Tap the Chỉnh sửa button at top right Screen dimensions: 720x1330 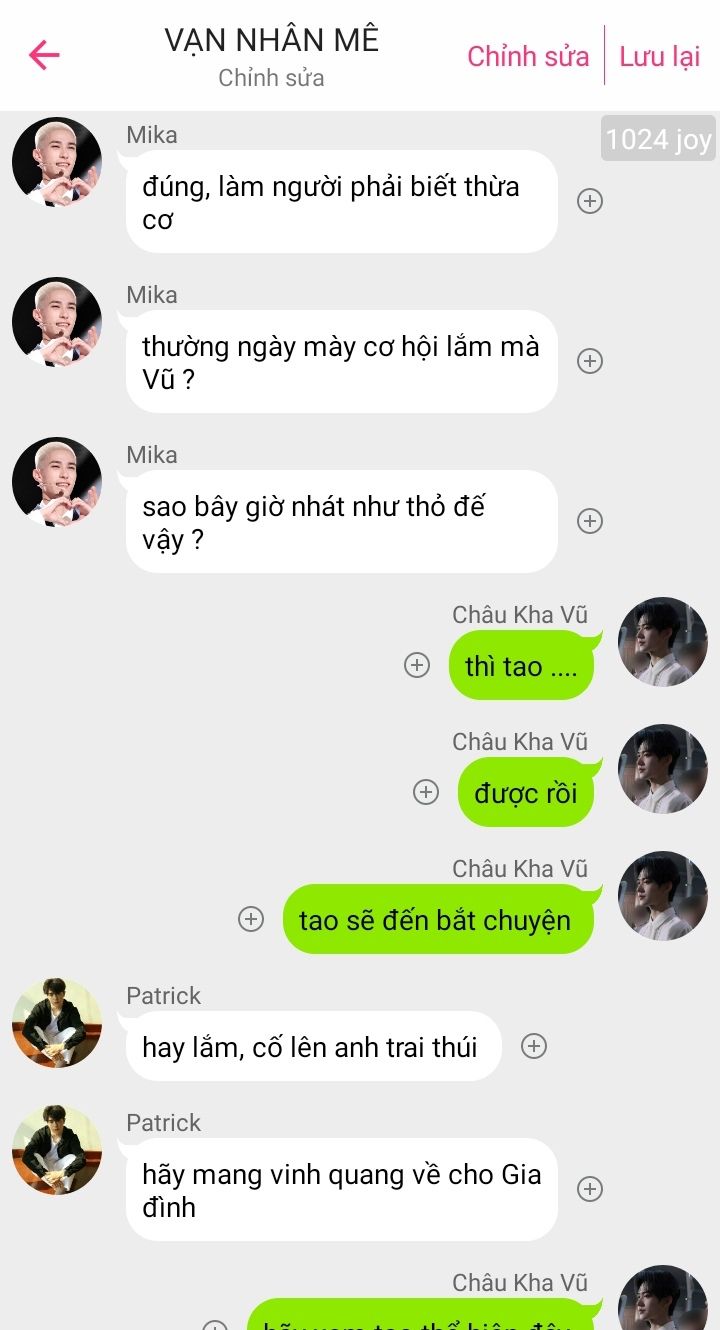click(528, 56)
